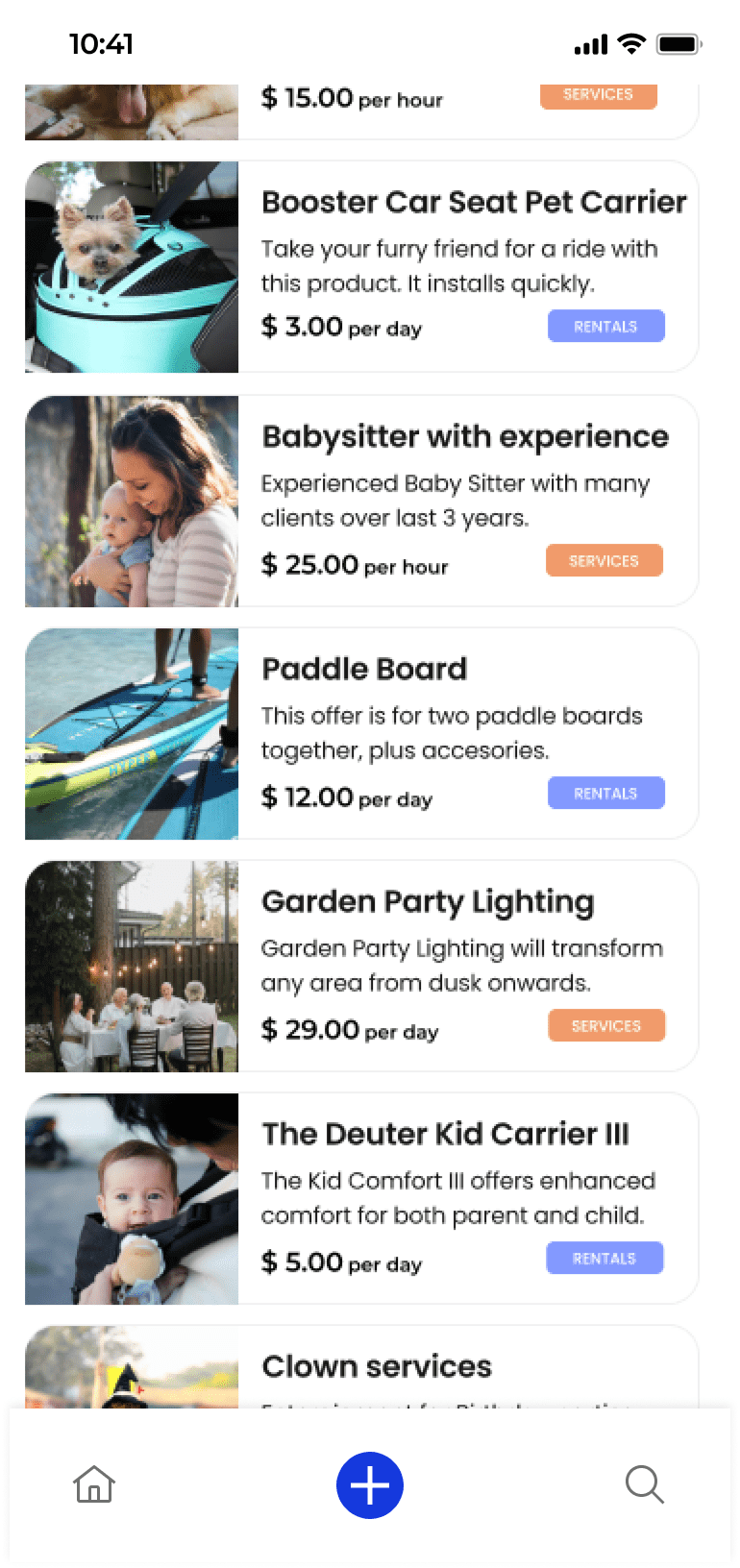Image resolution: width=740 pixels, height=1568 pixels.
Task: Go to the home tab
Action: [x=94, y=1484]
